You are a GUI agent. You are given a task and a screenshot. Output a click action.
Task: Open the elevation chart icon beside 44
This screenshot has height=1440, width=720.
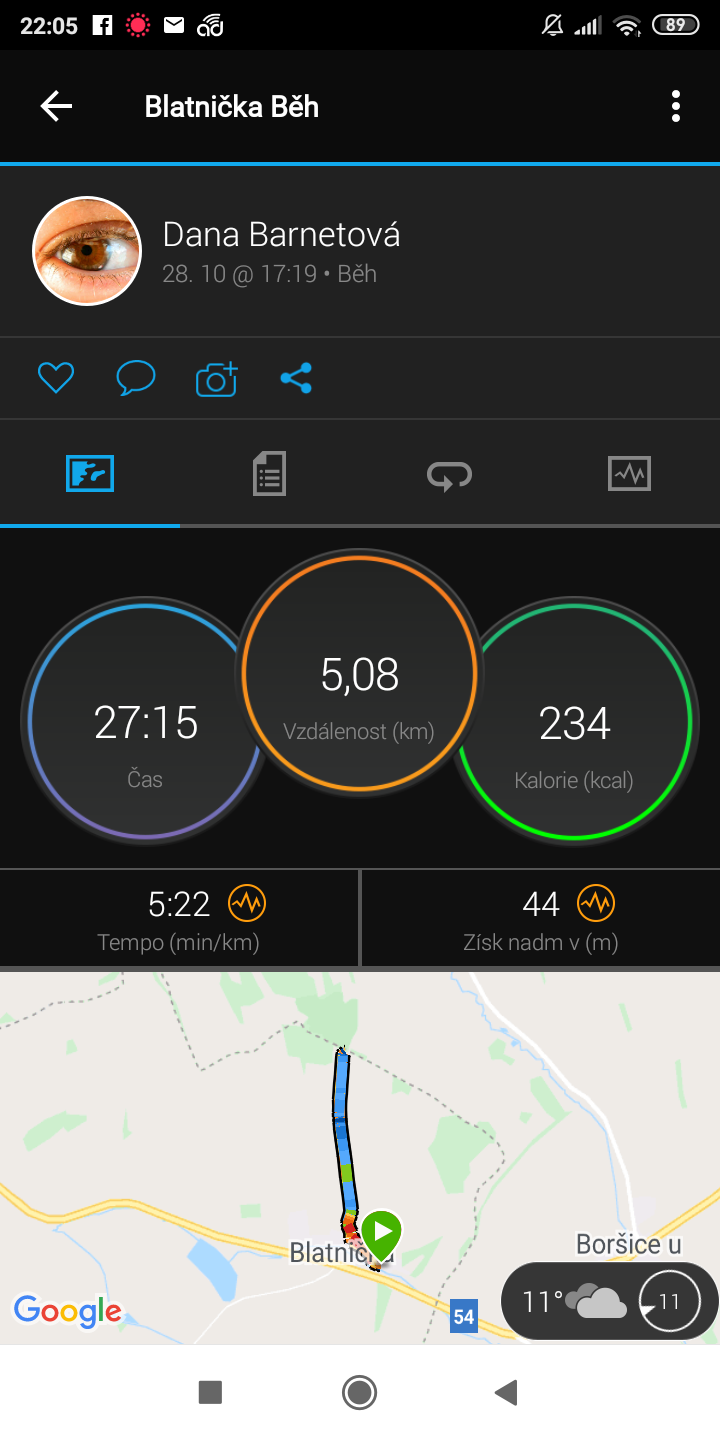(x=596, y=904)
